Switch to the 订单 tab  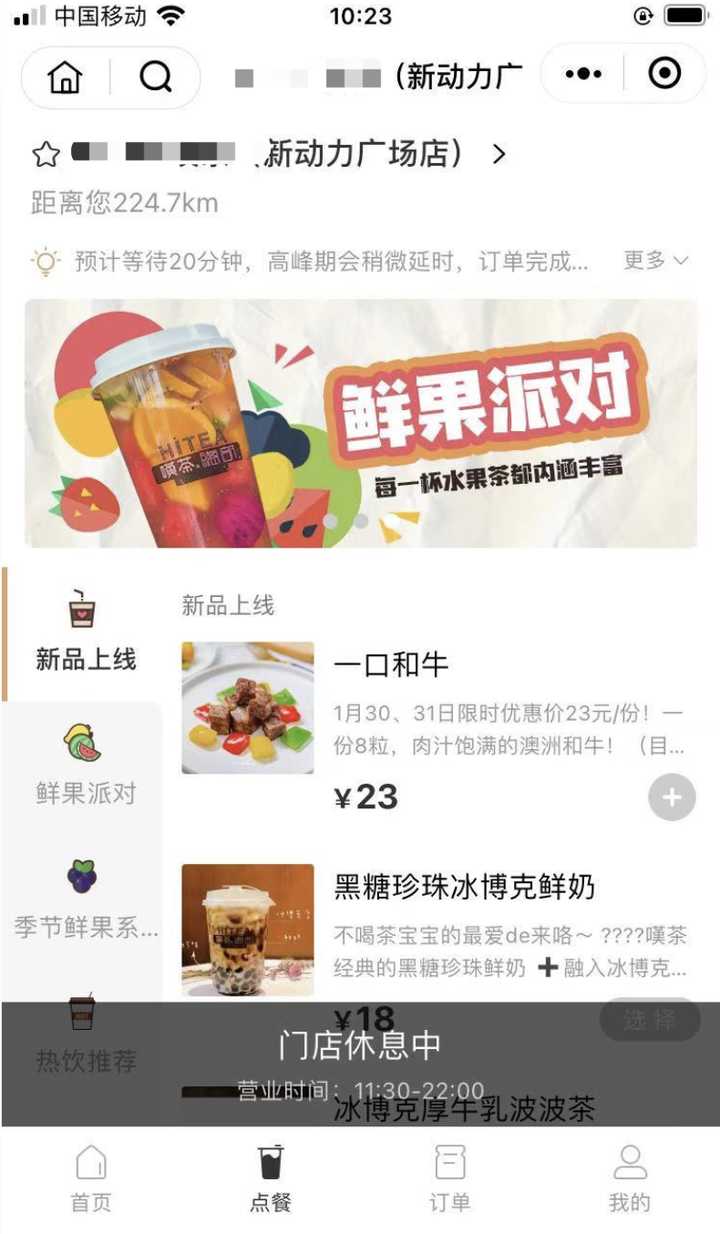click(450, 1178)
